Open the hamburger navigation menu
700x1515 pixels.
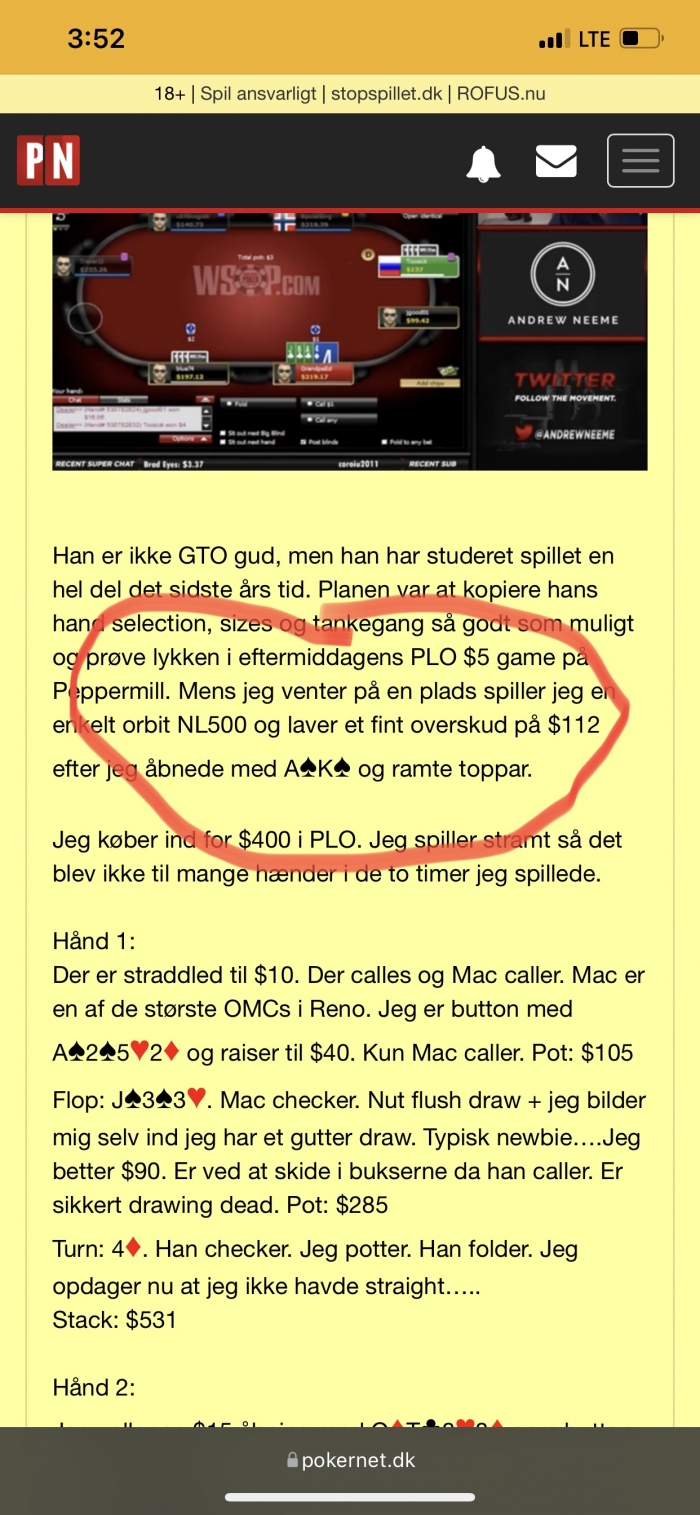coord(640,161)
